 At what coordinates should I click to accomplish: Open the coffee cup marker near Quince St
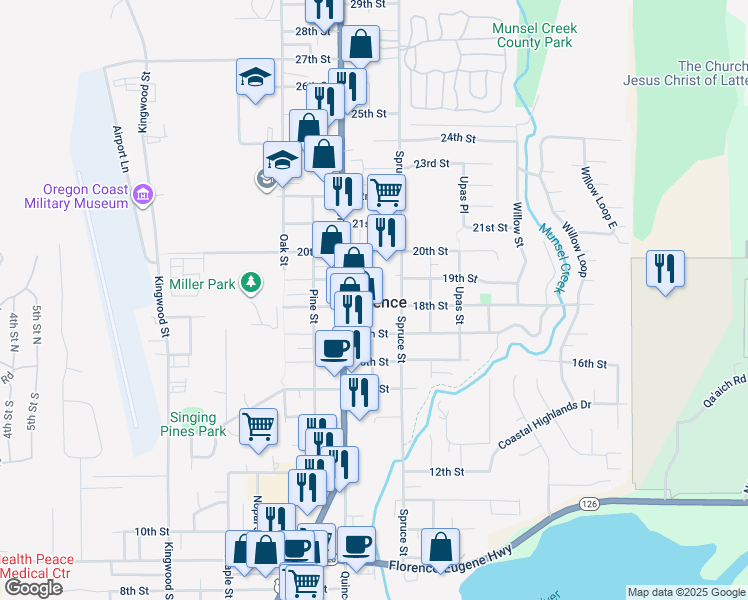(356, 546)
